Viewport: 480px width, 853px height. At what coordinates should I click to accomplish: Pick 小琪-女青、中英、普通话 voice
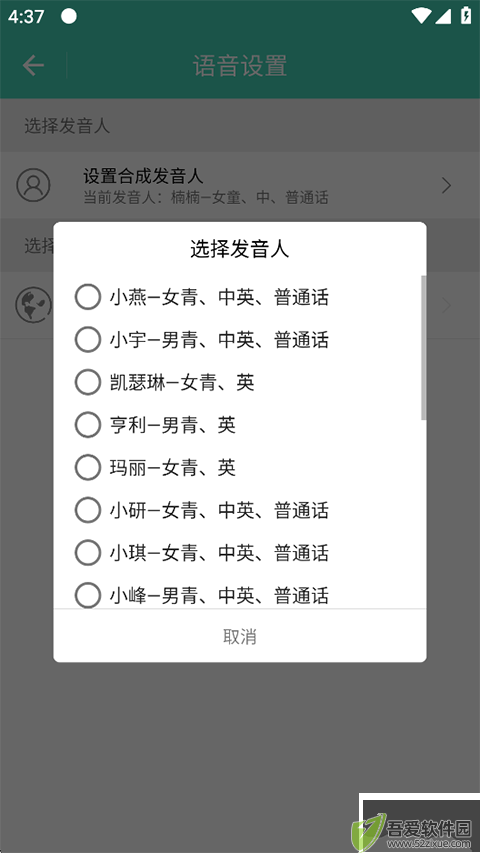[239, 553]
